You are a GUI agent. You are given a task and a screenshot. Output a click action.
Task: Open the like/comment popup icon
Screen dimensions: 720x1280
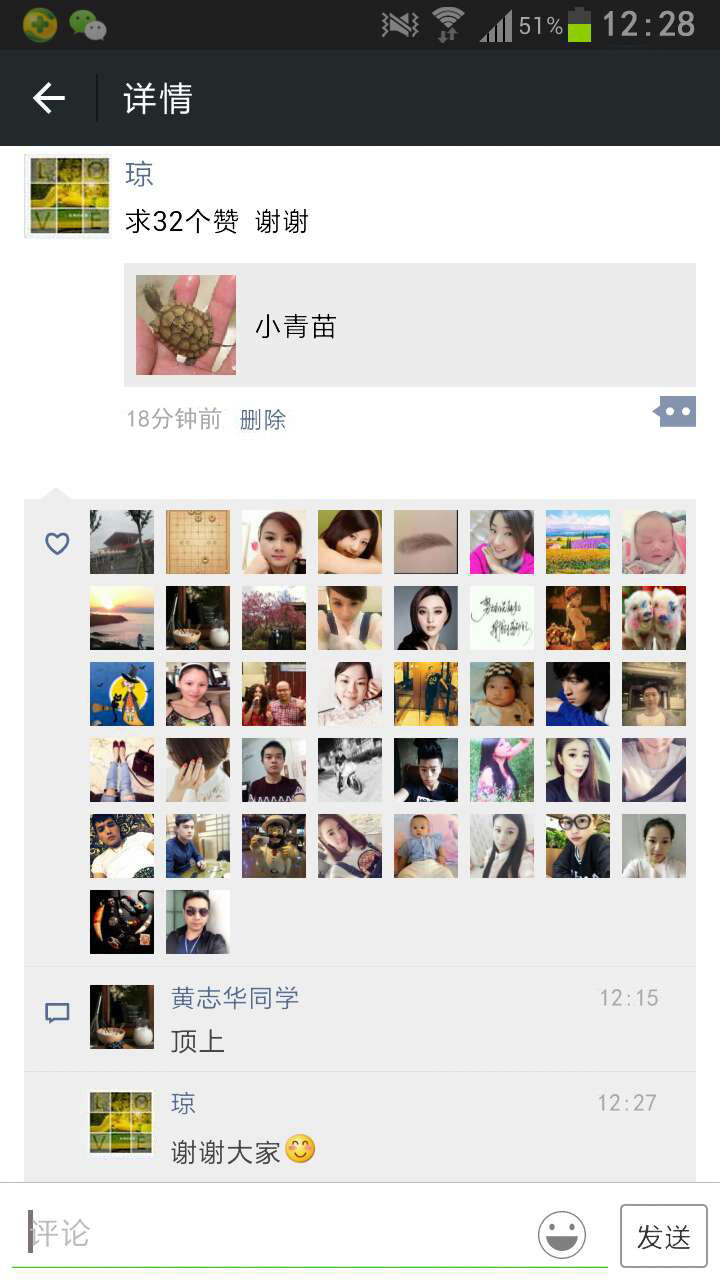[x=676, y=411]
